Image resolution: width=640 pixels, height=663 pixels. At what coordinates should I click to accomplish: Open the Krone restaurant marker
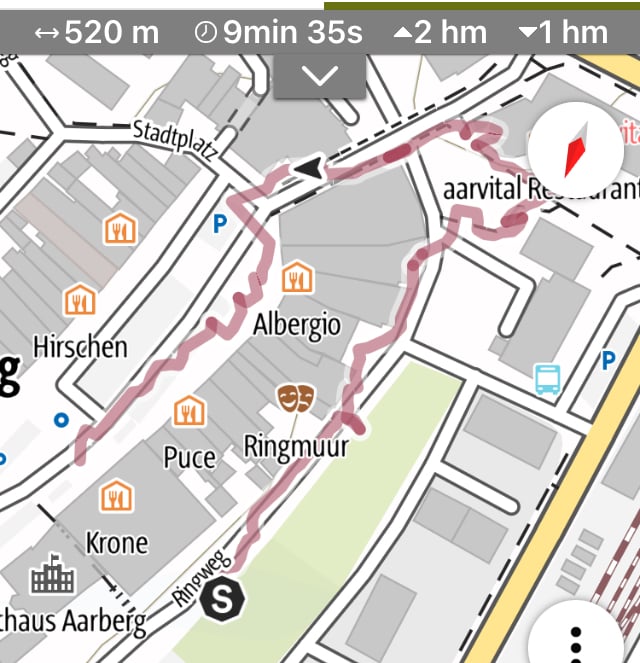117,495
